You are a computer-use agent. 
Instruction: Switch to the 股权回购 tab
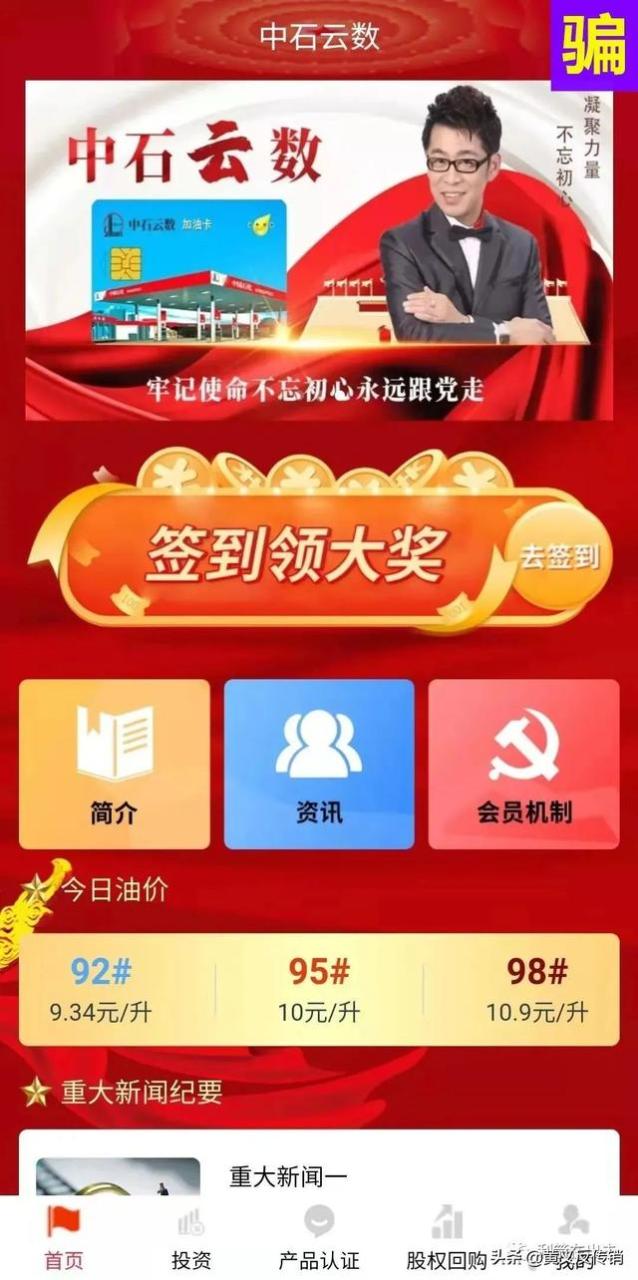coord(446,1238)
